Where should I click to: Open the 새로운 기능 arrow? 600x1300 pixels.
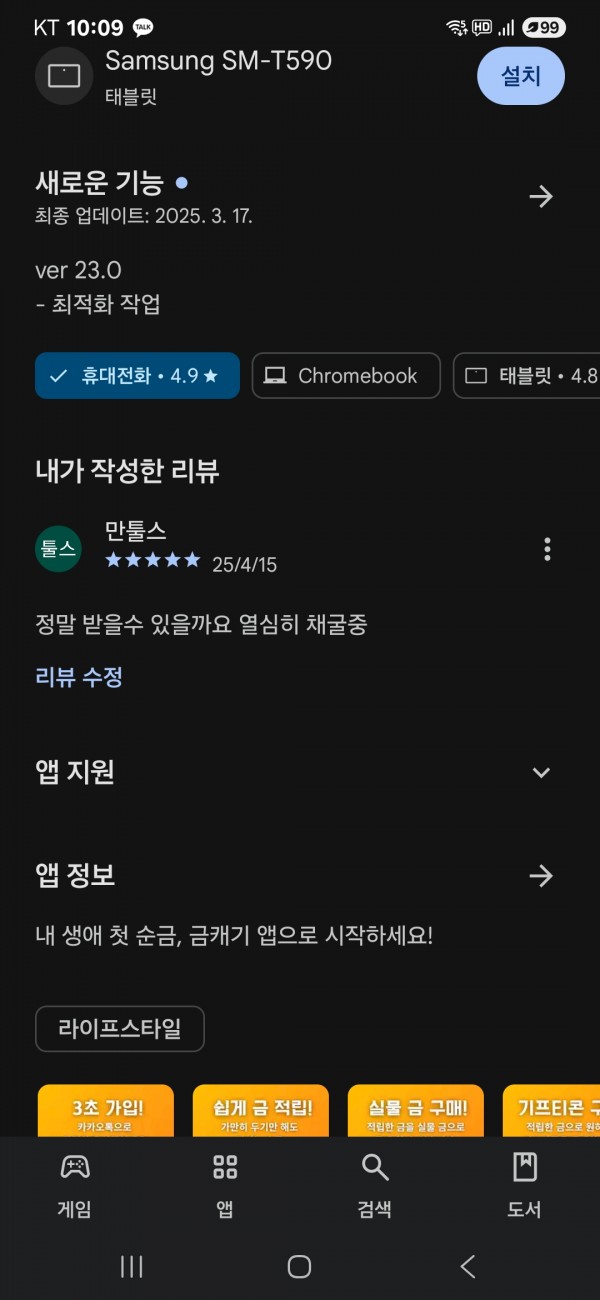click(x=541, y=196)
